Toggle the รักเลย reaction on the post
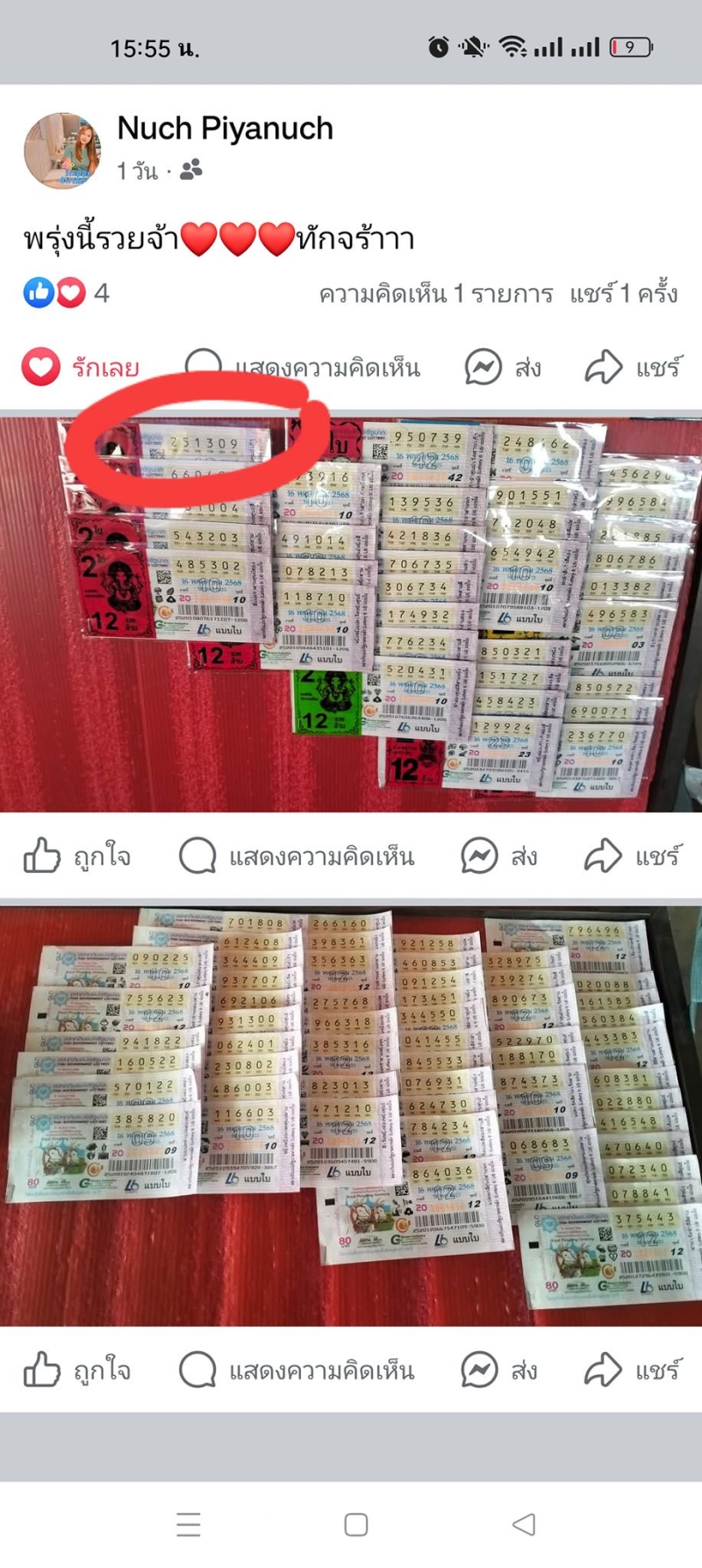 coord(81,367)
